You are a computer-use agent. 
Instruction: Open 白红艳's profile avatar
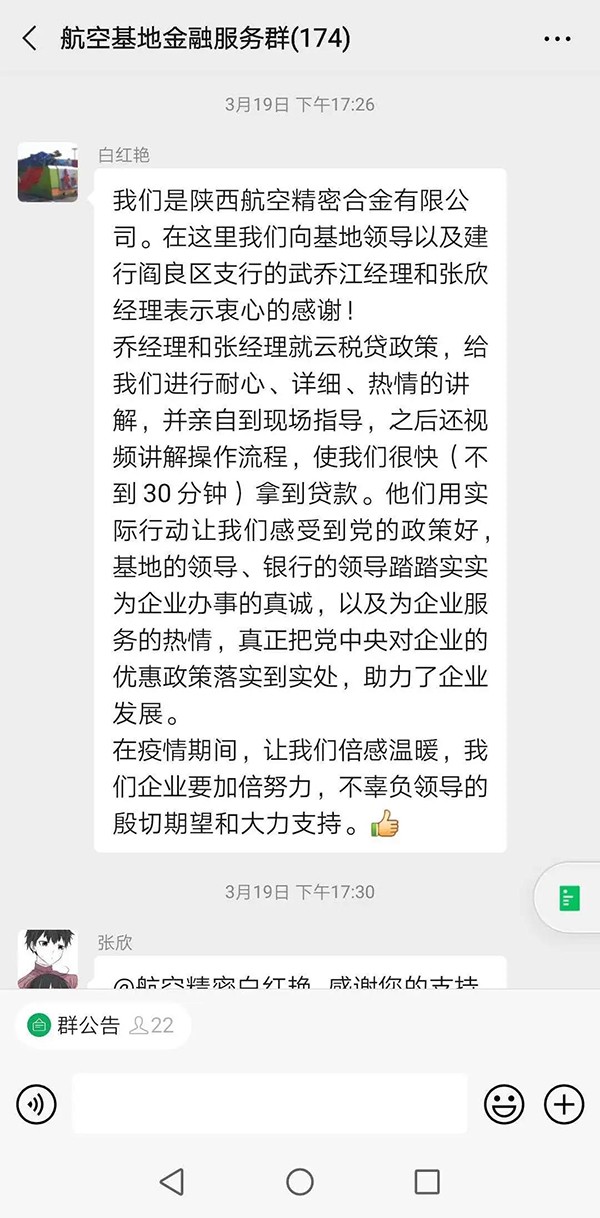(47, 171)
